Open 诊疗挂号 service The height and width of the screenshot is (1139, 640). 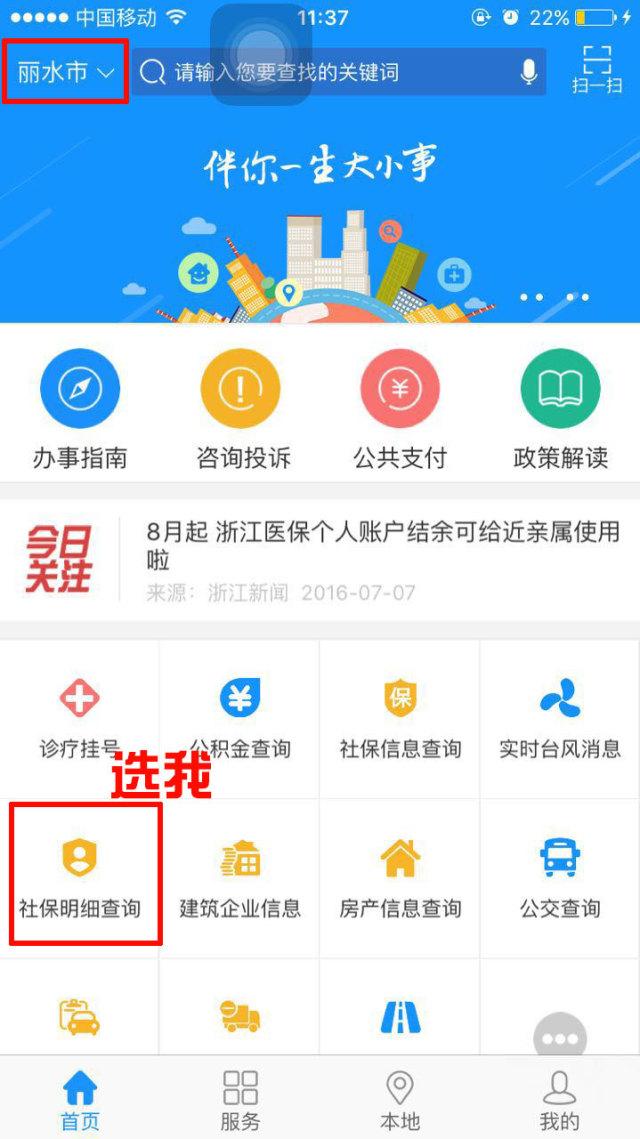tap(80, 719)
